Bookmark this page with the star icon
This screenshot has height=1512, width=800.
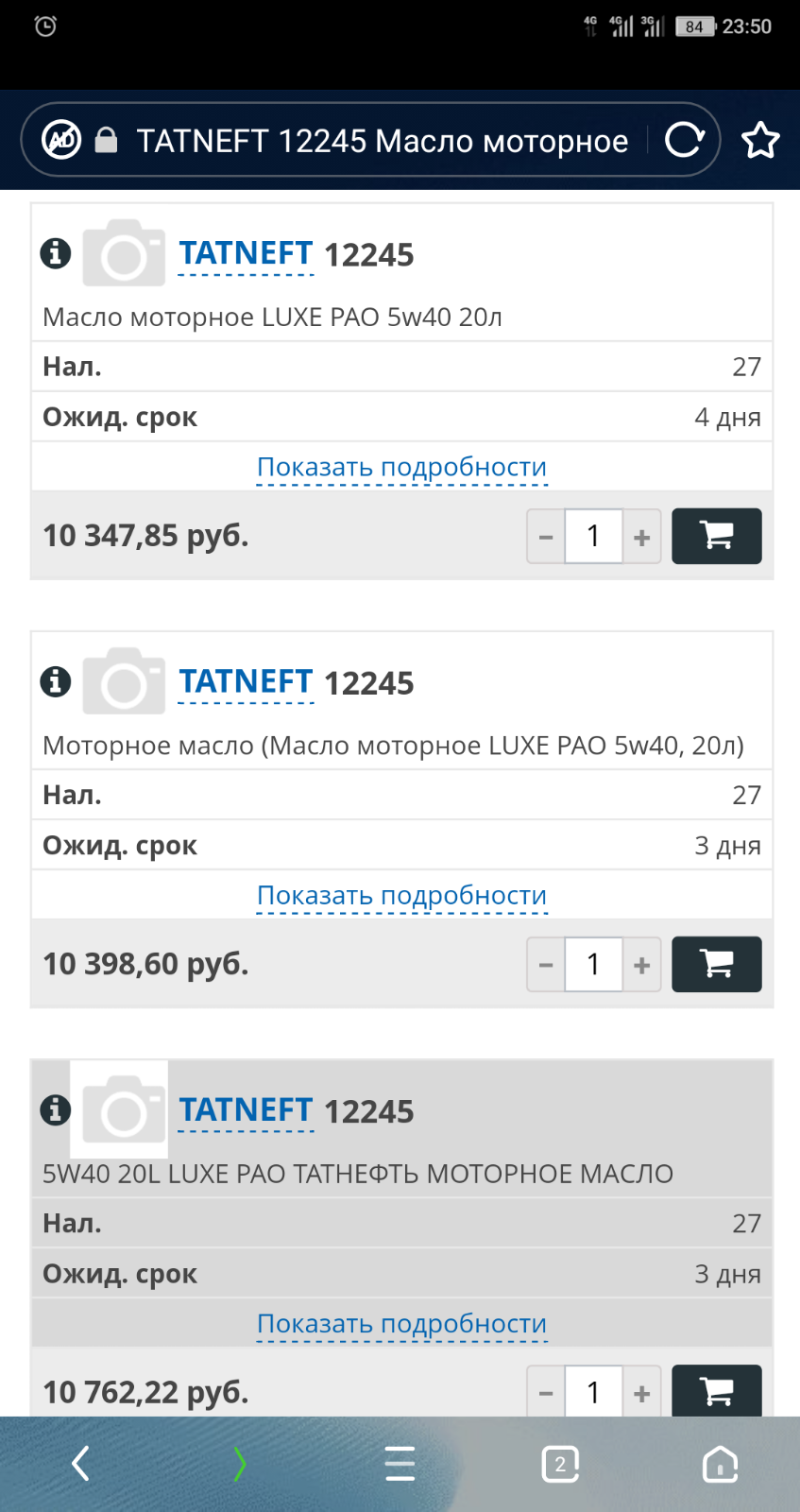pos(760,141)
